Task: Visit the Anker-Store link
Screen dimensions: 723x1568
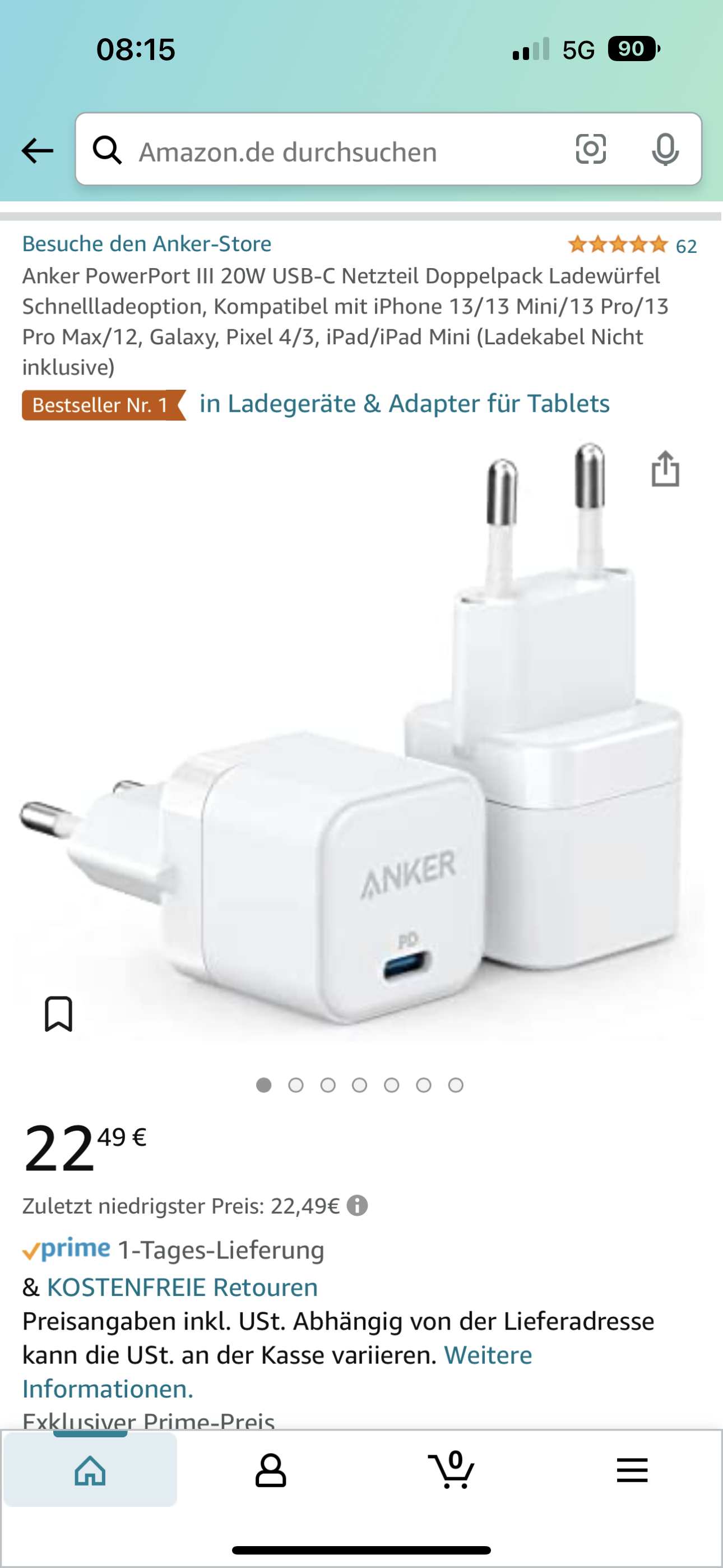Action: tap(147, 243)
